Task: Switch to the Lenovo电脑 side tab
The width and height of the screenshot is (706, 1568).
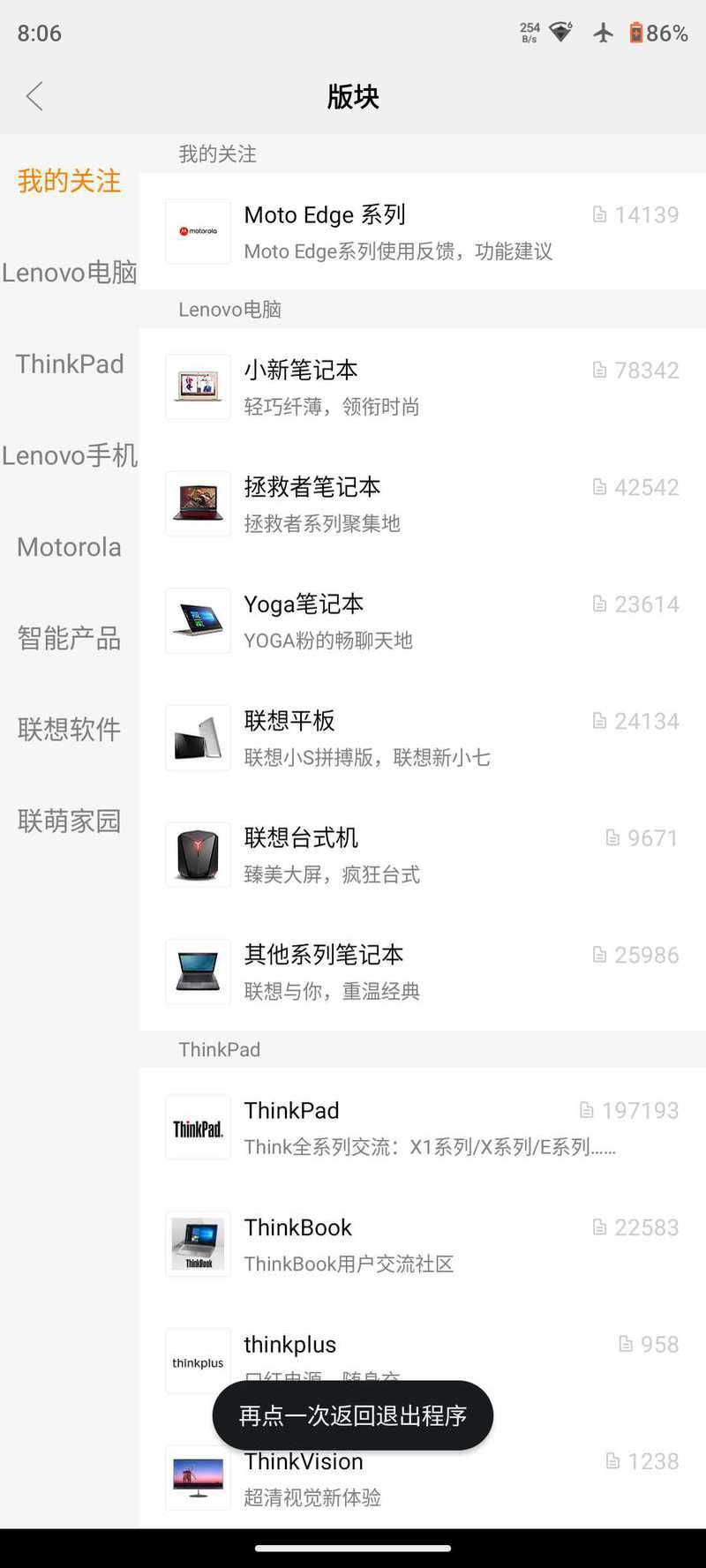Action: pos(69,273)
